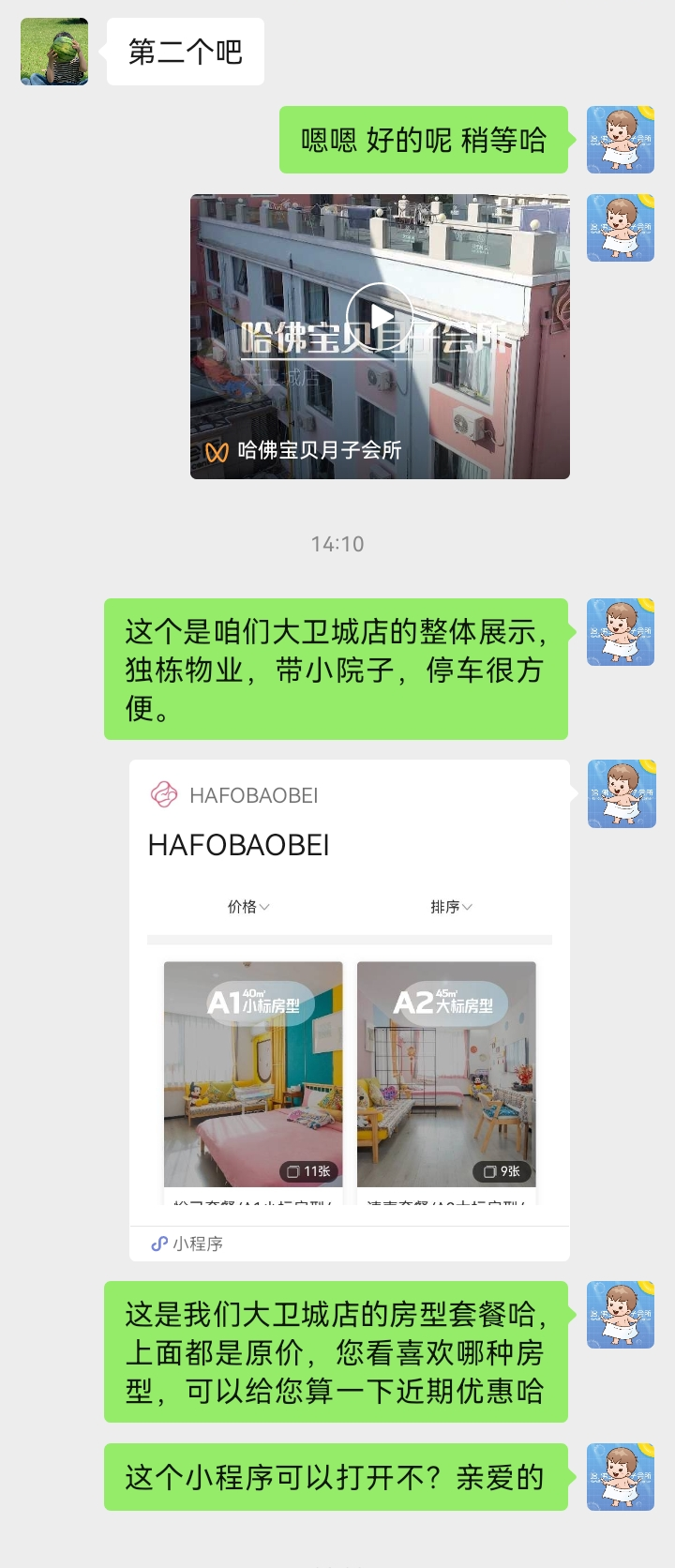
Task: Open the avatar beside the 第二个吧 message
Action: (x=54, y=52)
